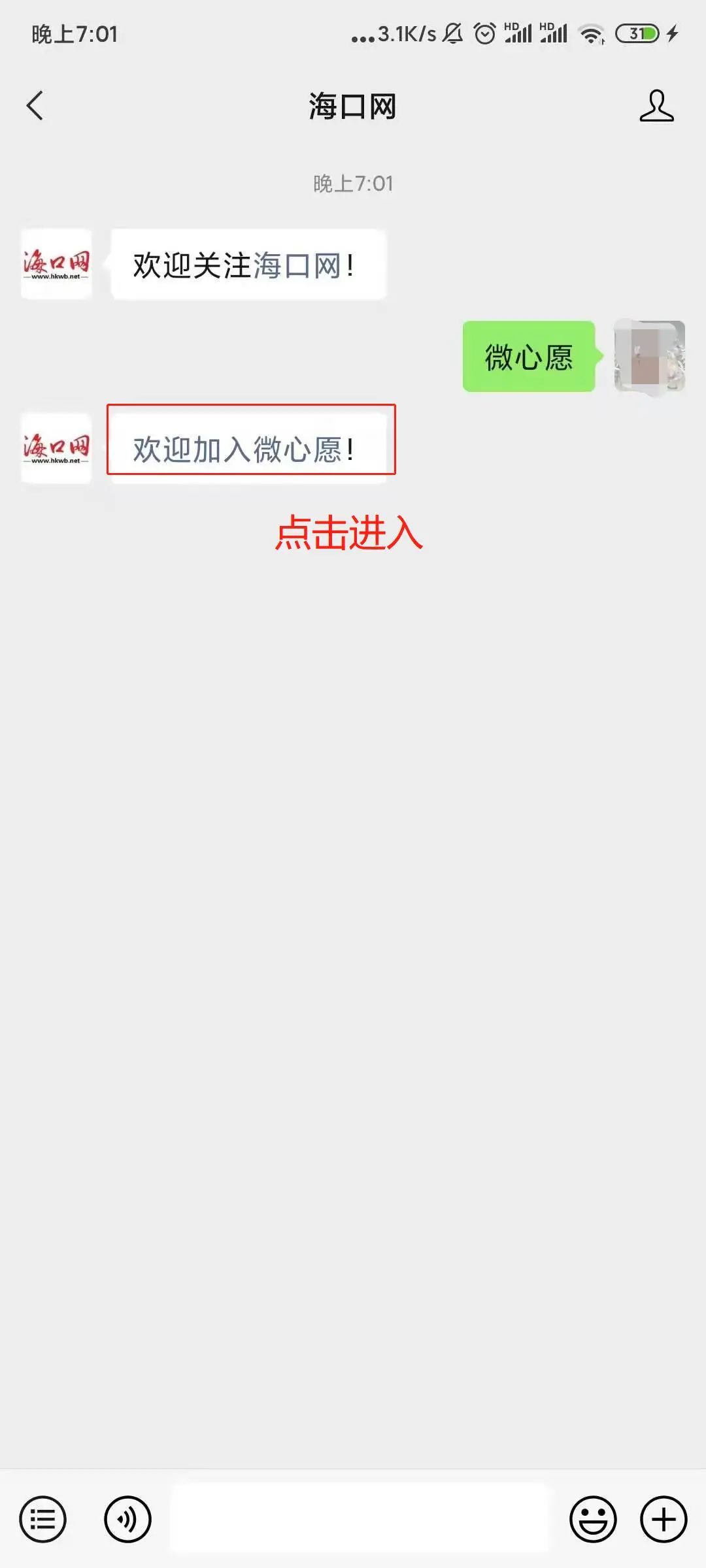Open the plus attachments panel
Image resolution: width=706 pixels, height=1568 pixels.
(664, 1519)
